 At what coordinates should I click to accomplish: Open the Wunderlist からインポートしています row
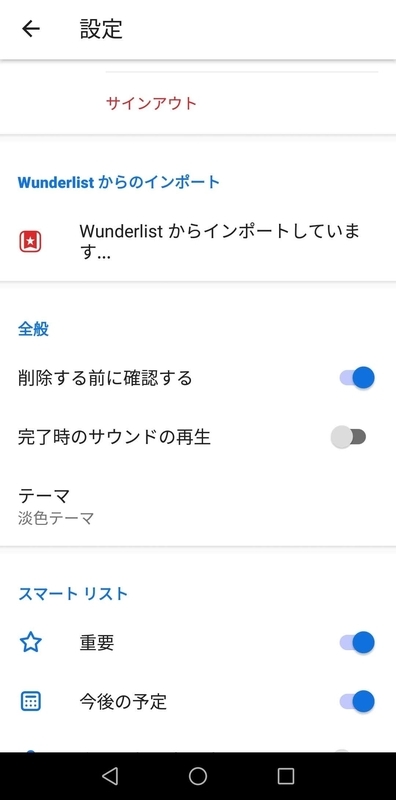198,242
